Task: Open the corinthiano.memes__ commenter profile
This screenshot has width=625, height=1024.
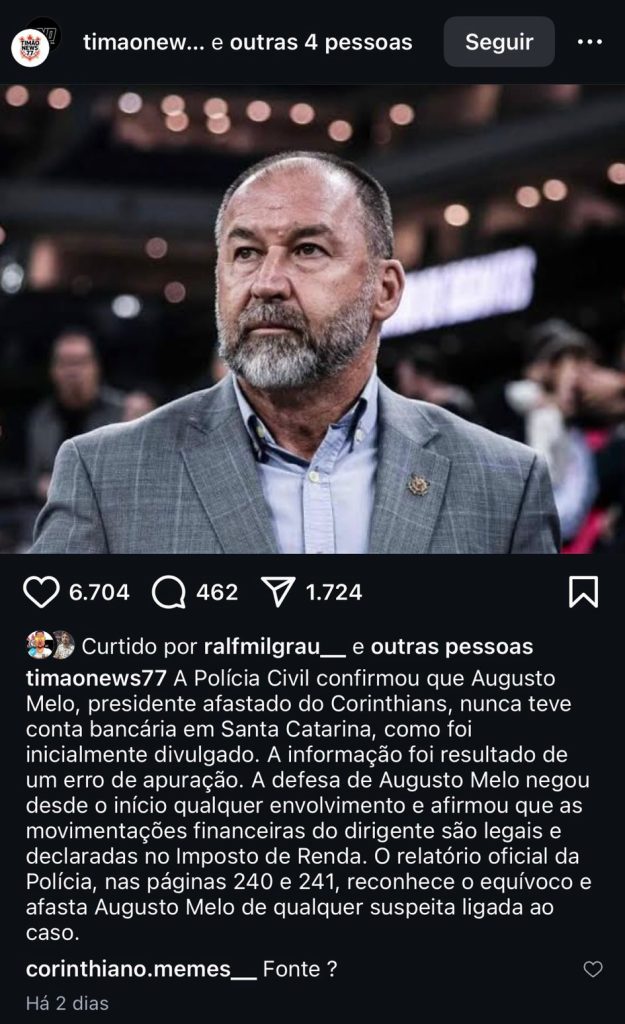Action: point(140,969)
